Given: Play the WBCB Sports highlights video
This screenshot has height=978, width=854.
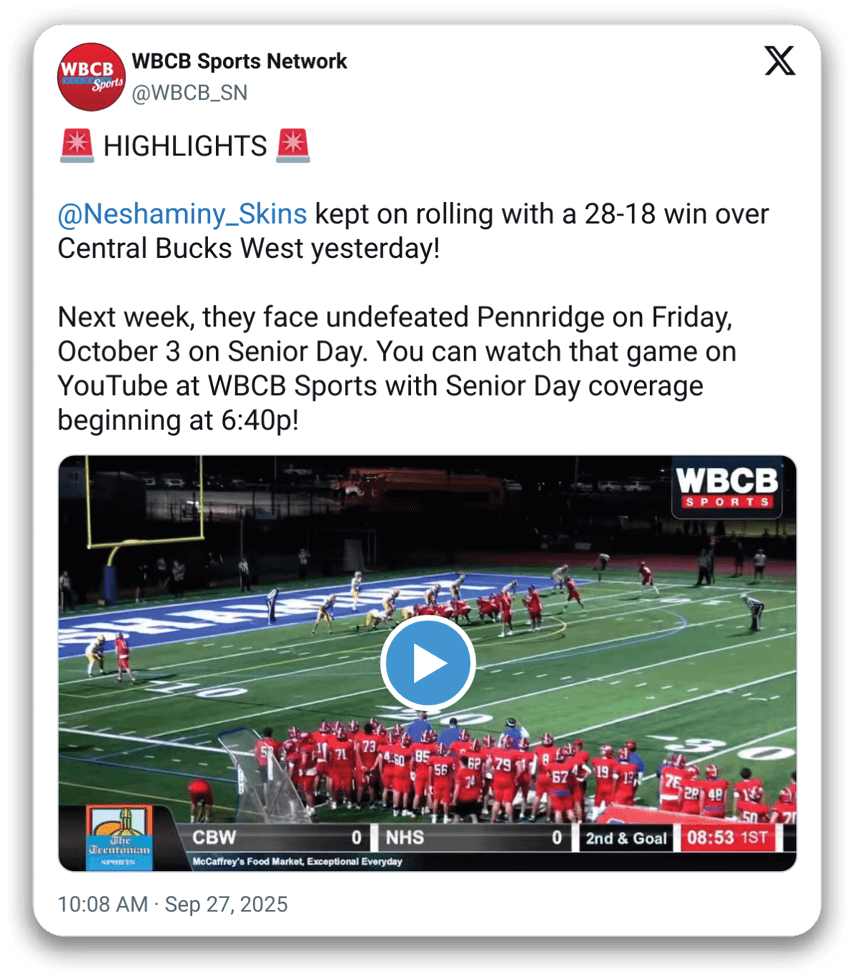Looking at the screenshot, I should (x=427, y=664).
